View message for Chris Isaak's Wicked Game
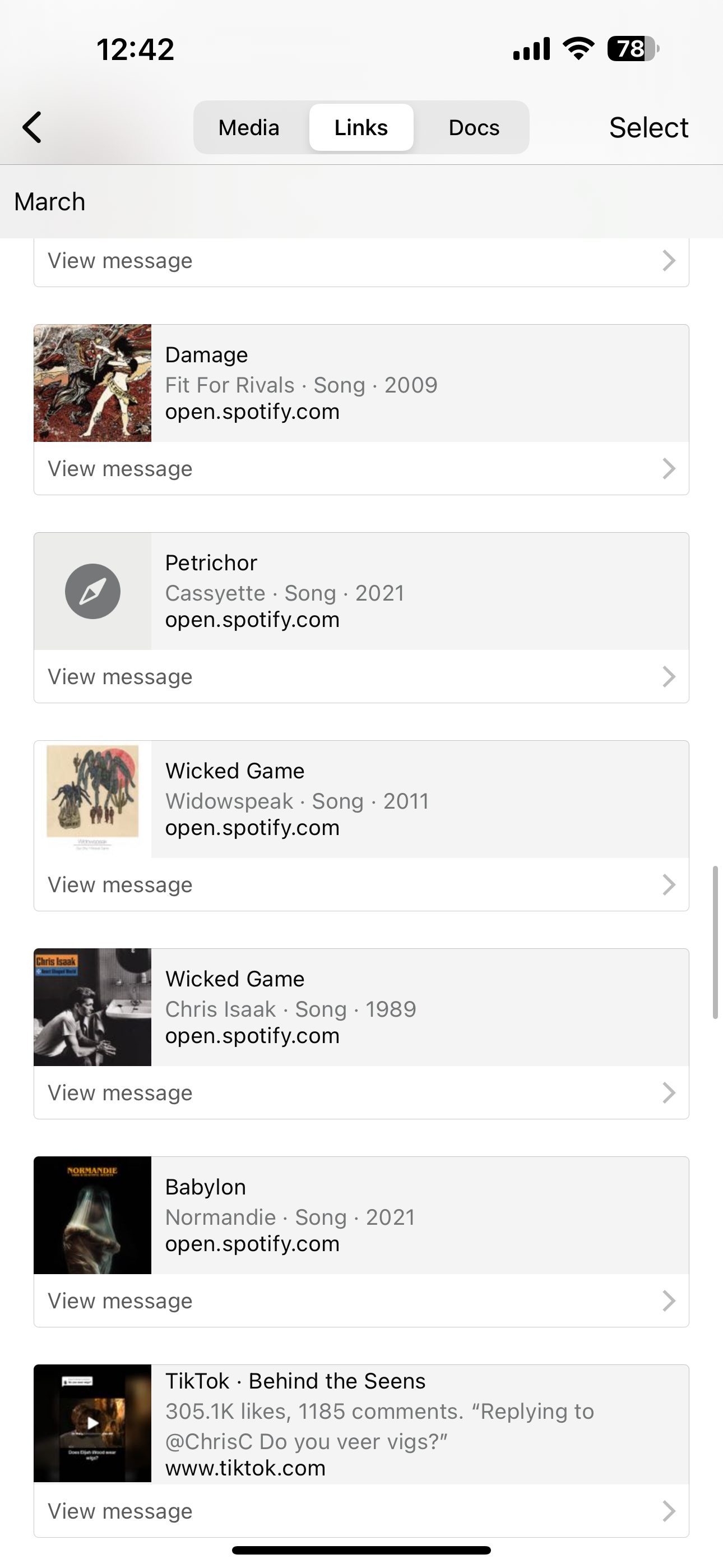This screenshot has height=1568, width=723. click(x=361, y=1093)
